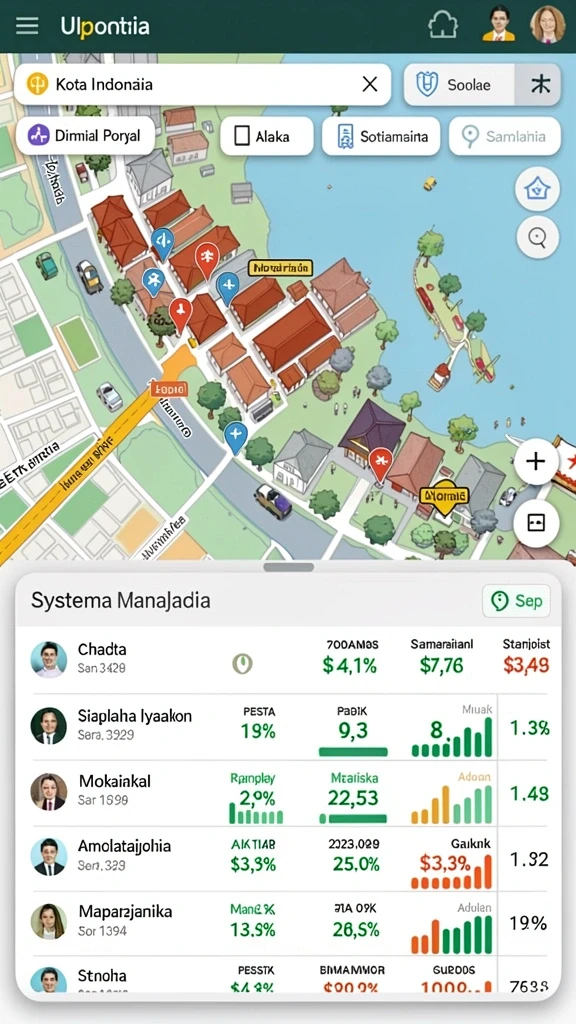Open the Amolatajohia row
576x1024 pixels.
[288, 858]
